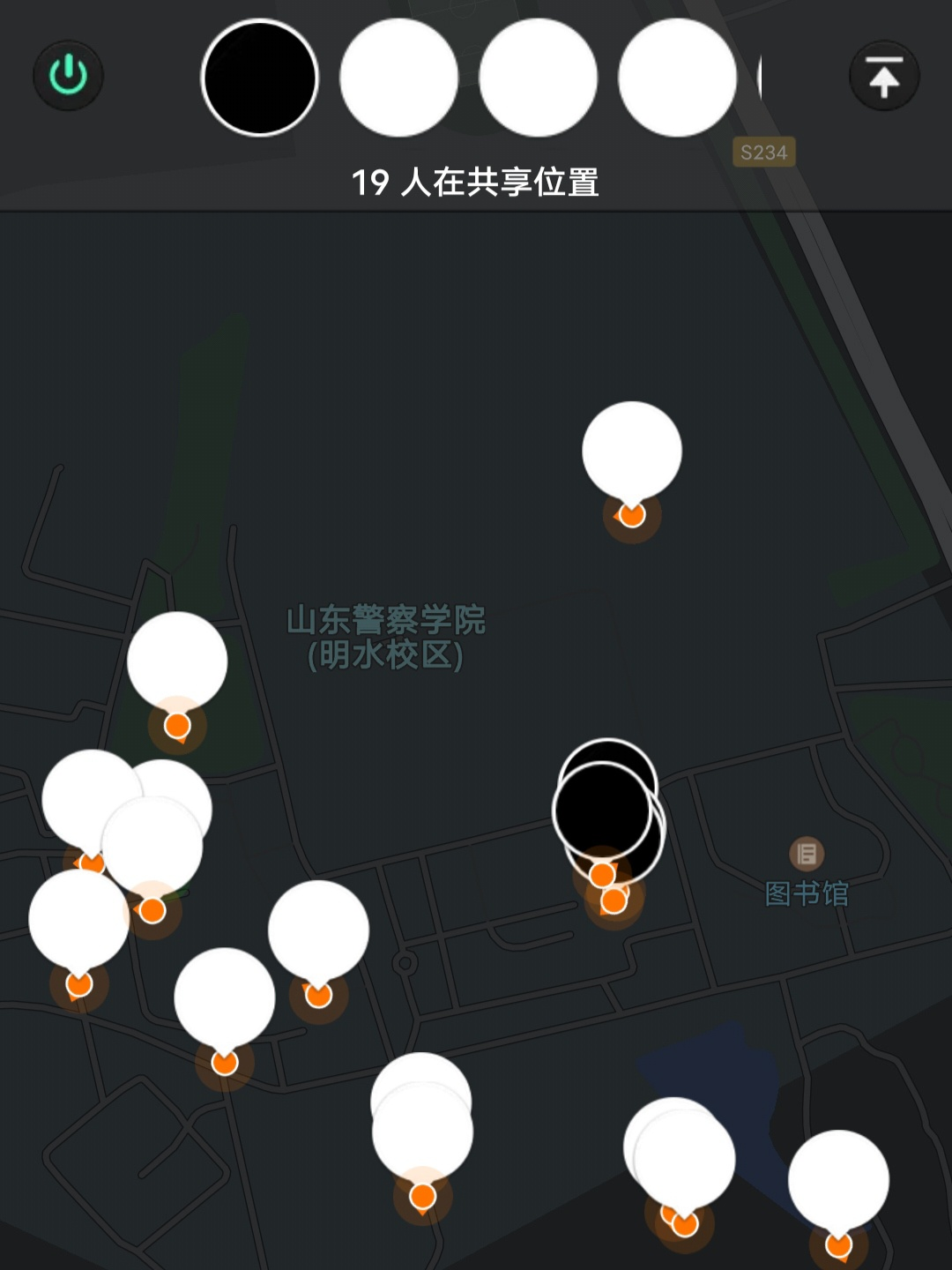Image resolution: width=952 pixels, height=1270 pixels.
Task: Select the black avatar in the top row
Action: tap(259, 78)
